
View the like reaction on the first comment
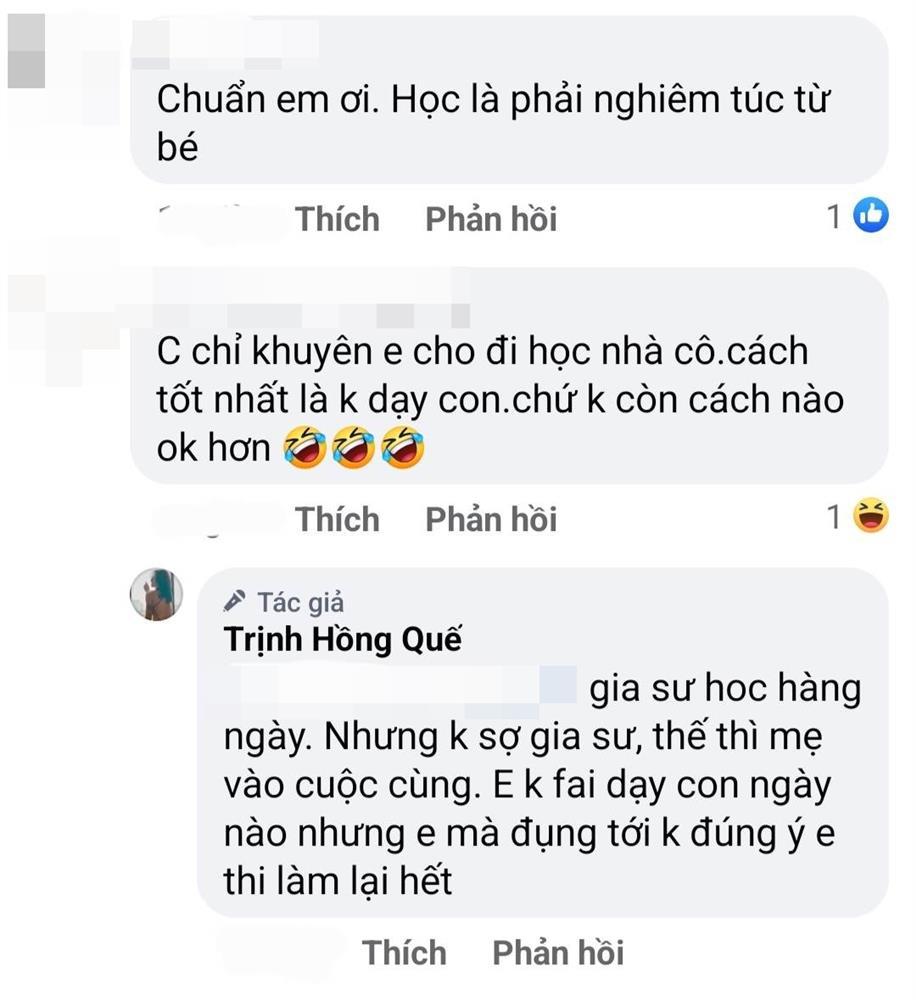[x=871, y=215]
